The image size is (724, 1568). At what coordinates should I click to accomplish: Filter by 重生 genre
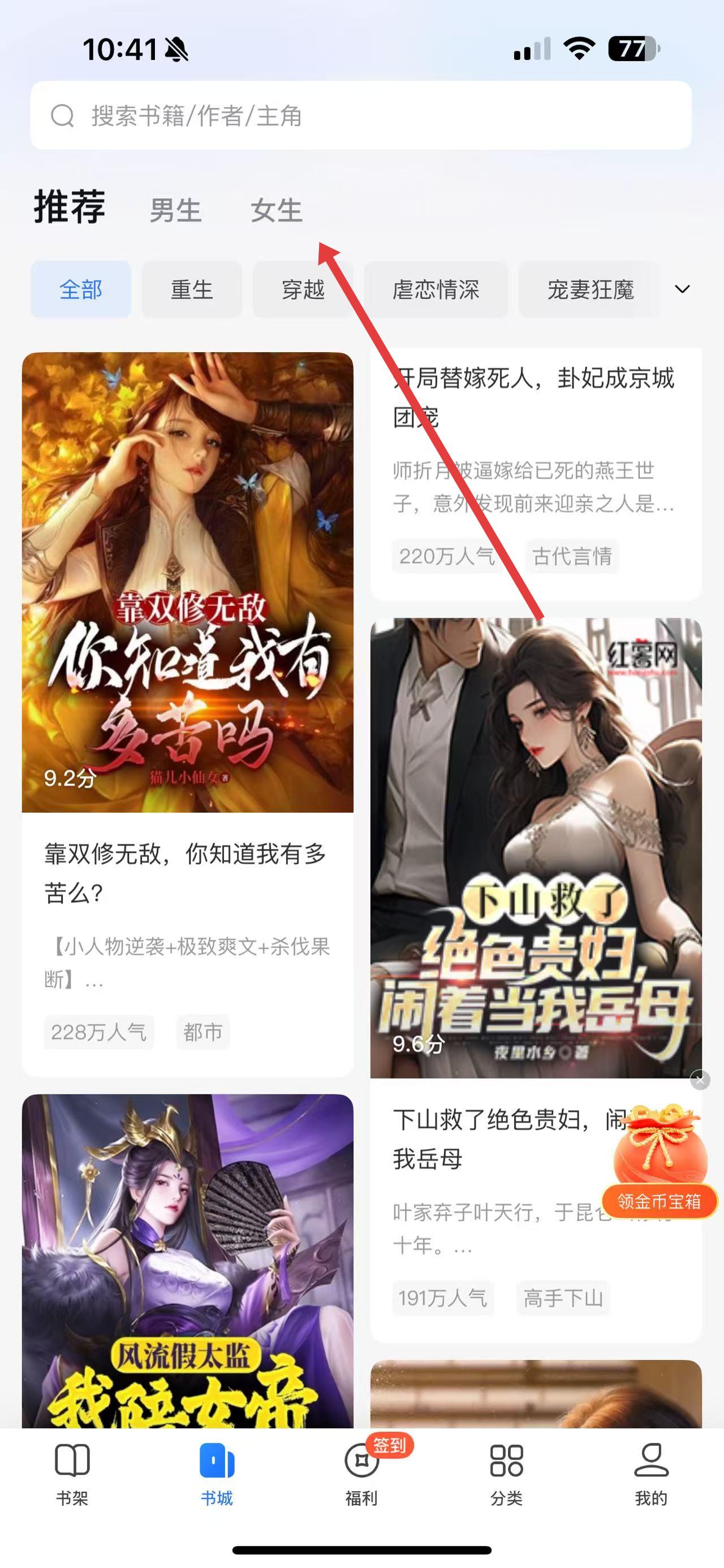[192, 289]
